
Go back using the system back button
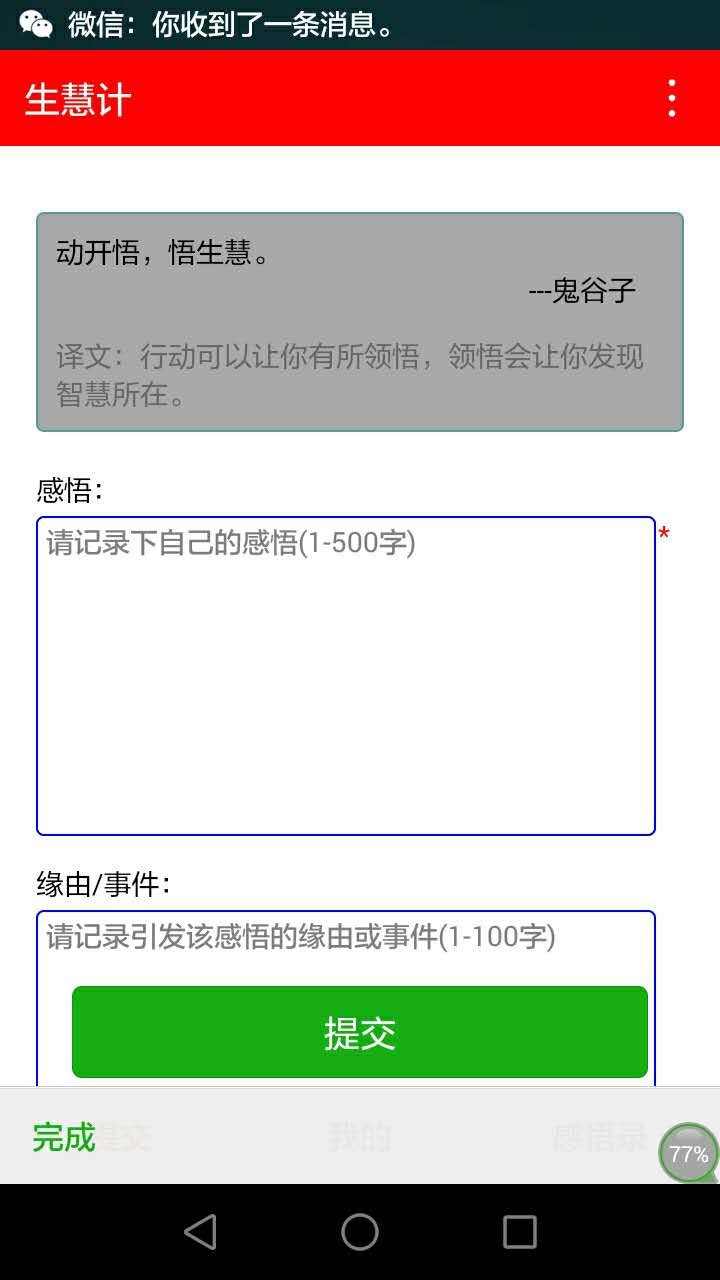pyautogui.click(x=200, y=1232)
